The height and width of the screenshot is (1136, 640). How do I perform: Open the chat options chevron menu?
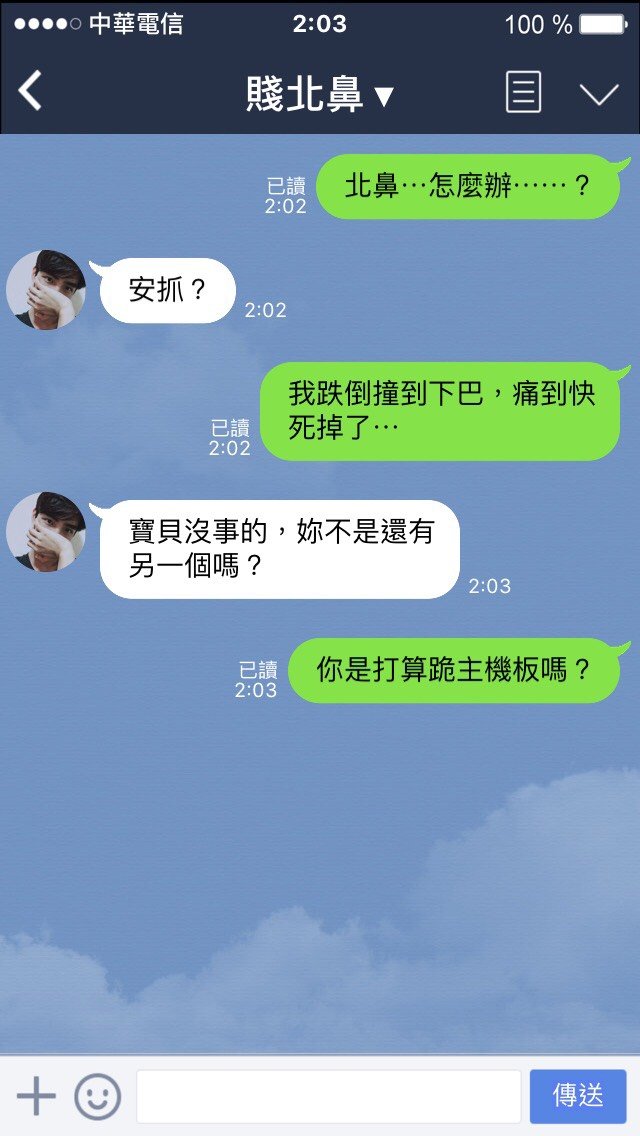[599, 94]
